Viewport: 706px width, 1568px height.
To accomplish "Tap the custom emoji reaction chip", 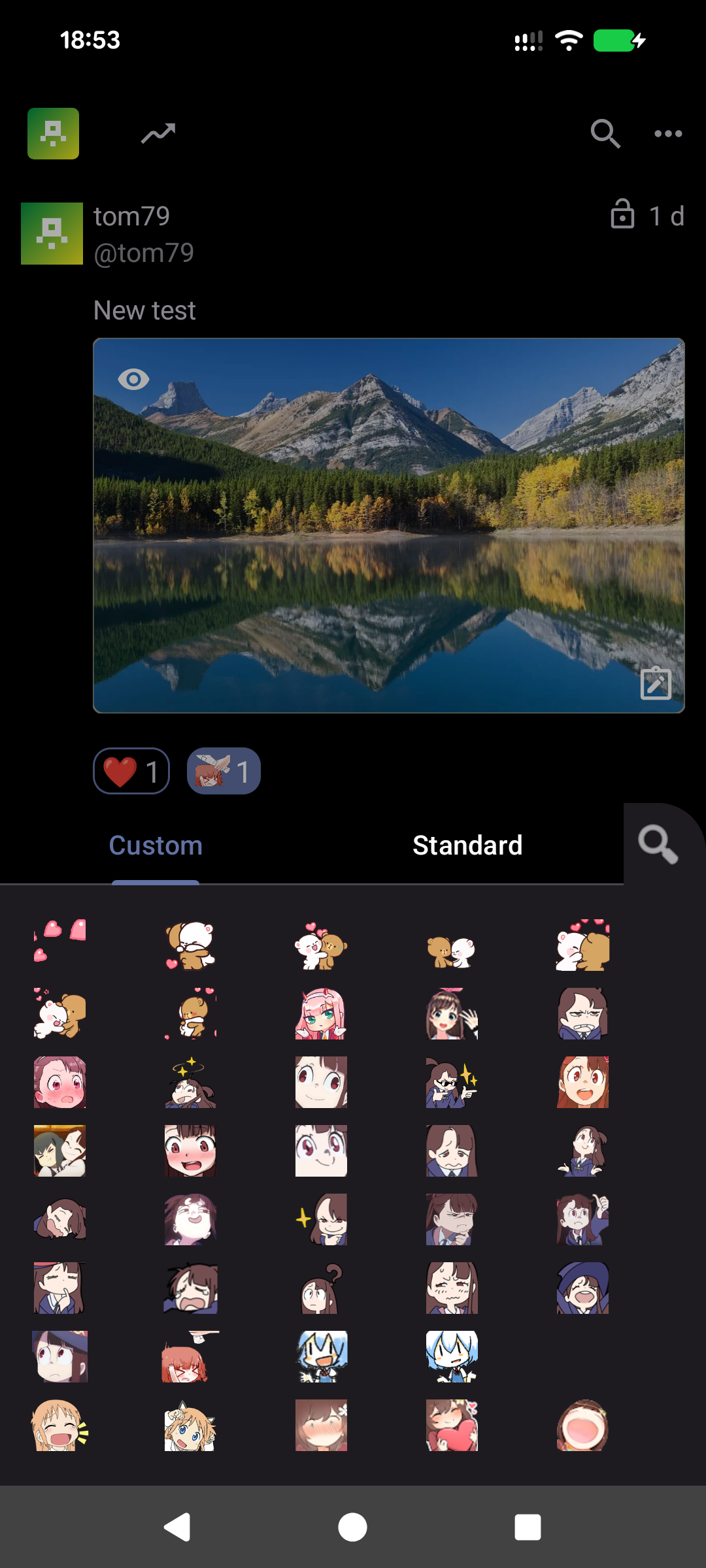I will coord(224,771).
